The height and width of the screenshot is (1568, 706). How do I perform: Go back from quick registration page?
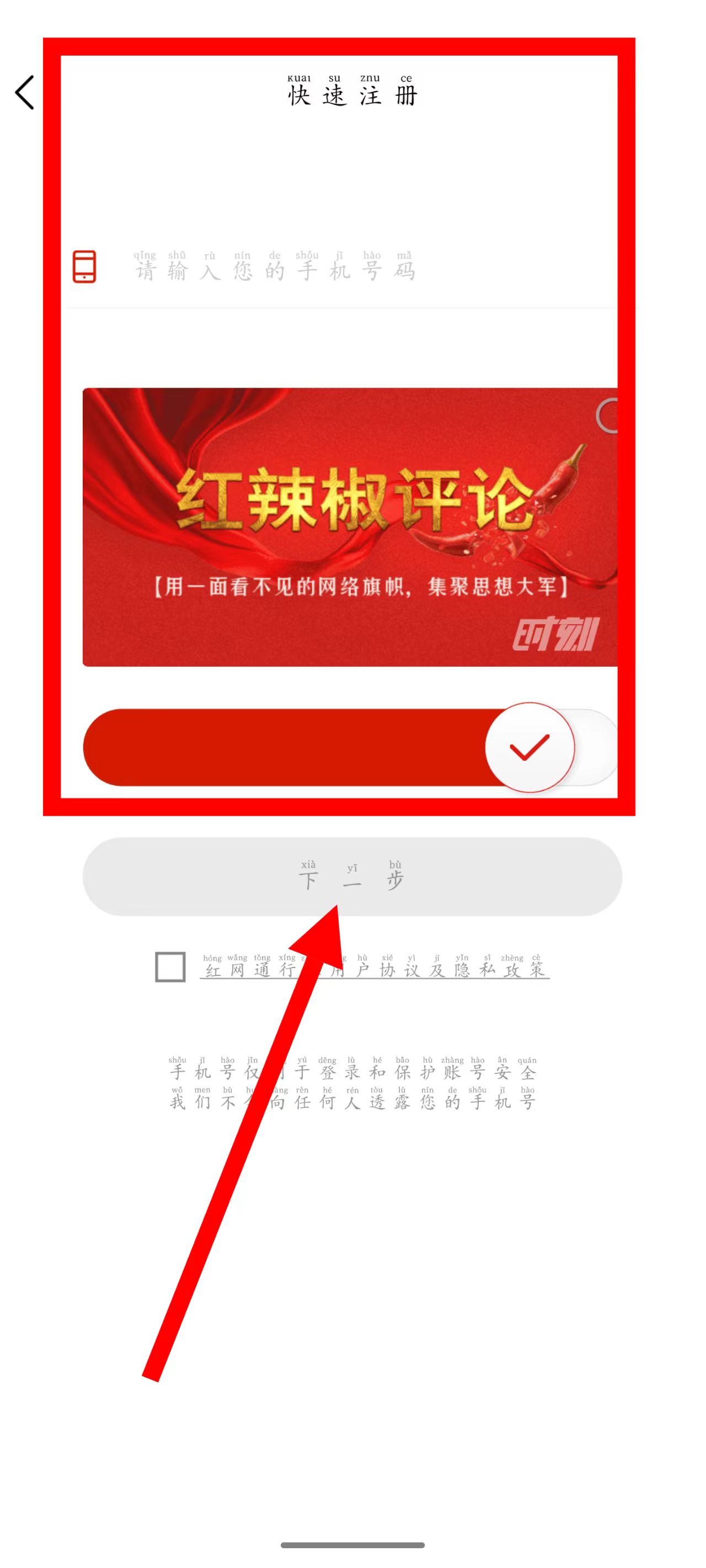tap(25, 93)
